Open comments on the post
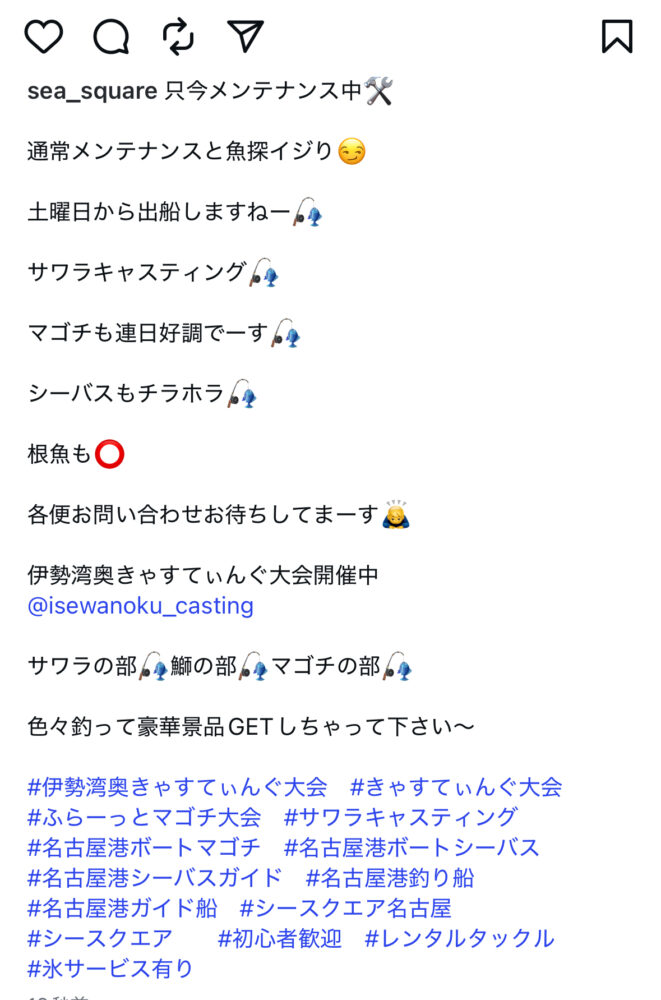 coord(111,37)
